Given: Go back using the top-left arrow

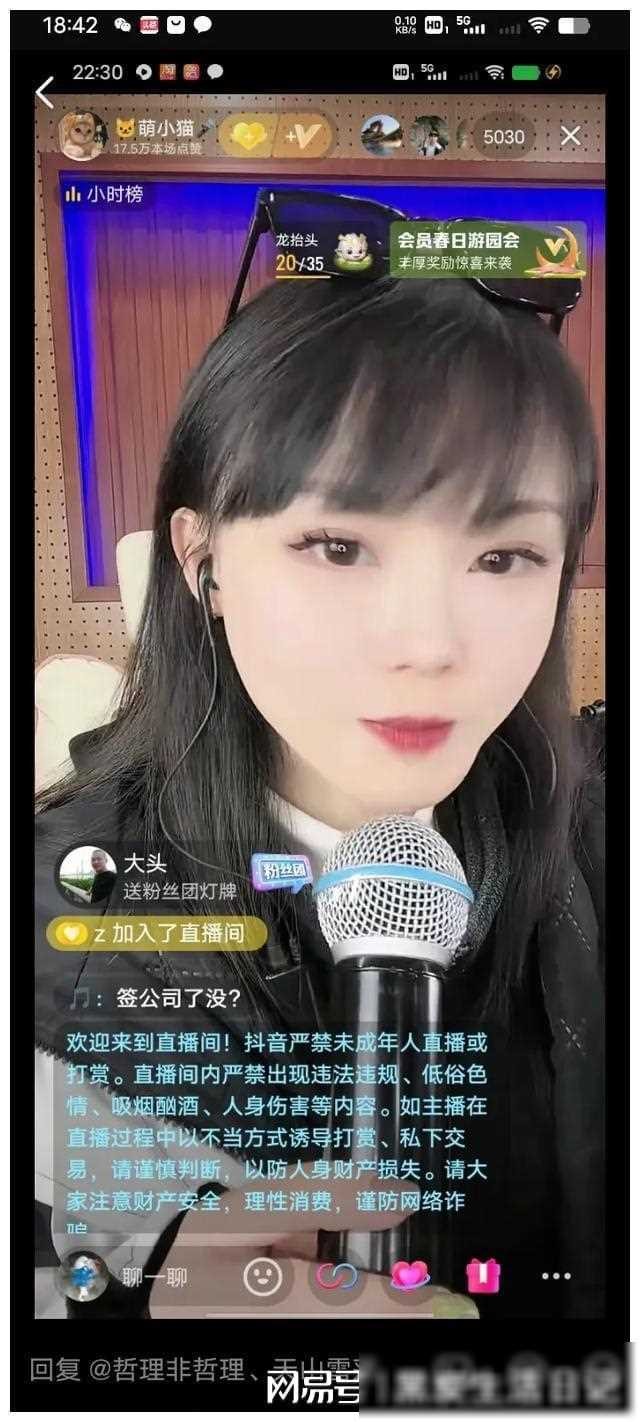Looking at the screenshot, I should point(44,92).
